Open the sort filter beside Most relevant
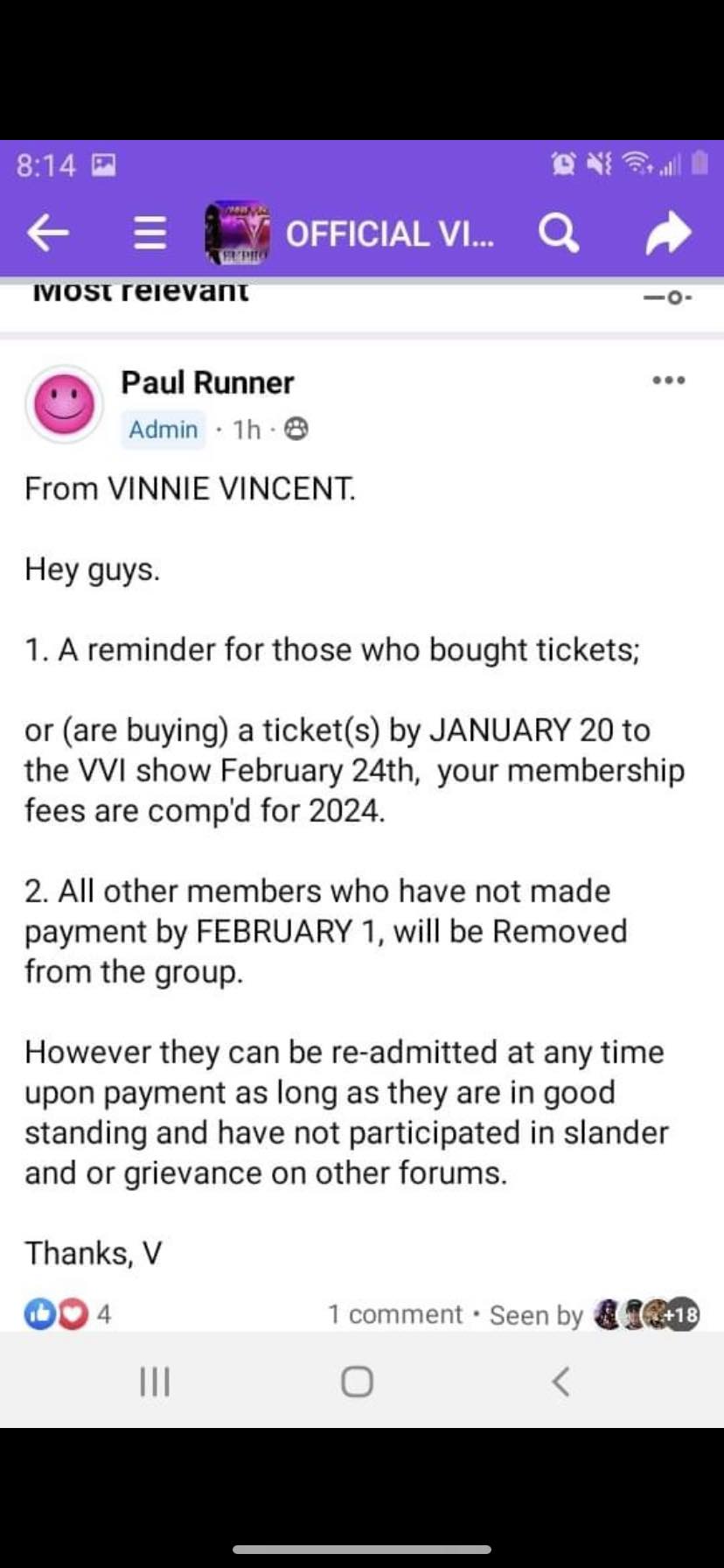Image resolution: width=724 pixels, height=1568 pixels. pyautogui.click(x=669, y=297)
